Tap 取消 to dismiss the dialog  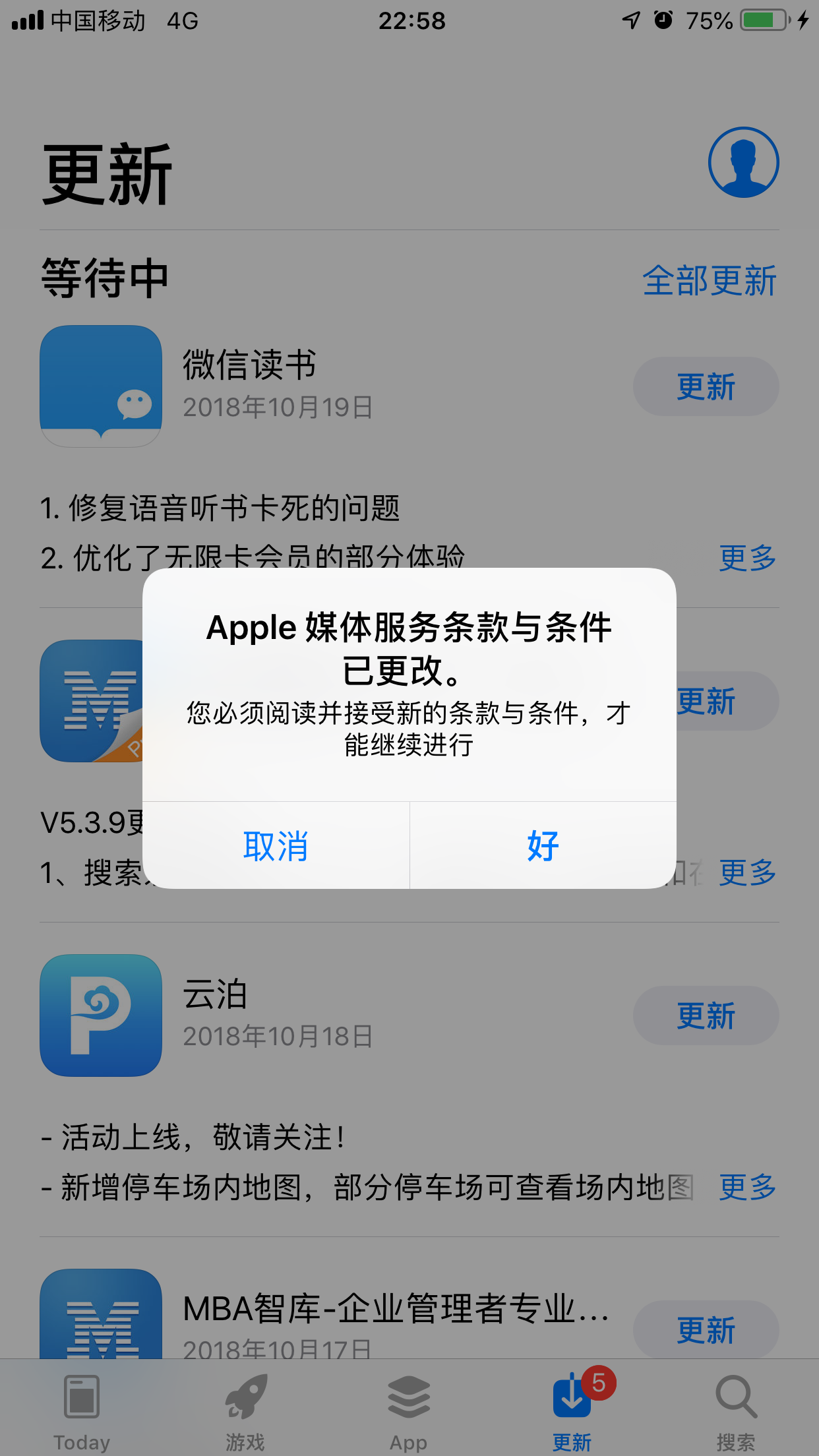(276, 846)
